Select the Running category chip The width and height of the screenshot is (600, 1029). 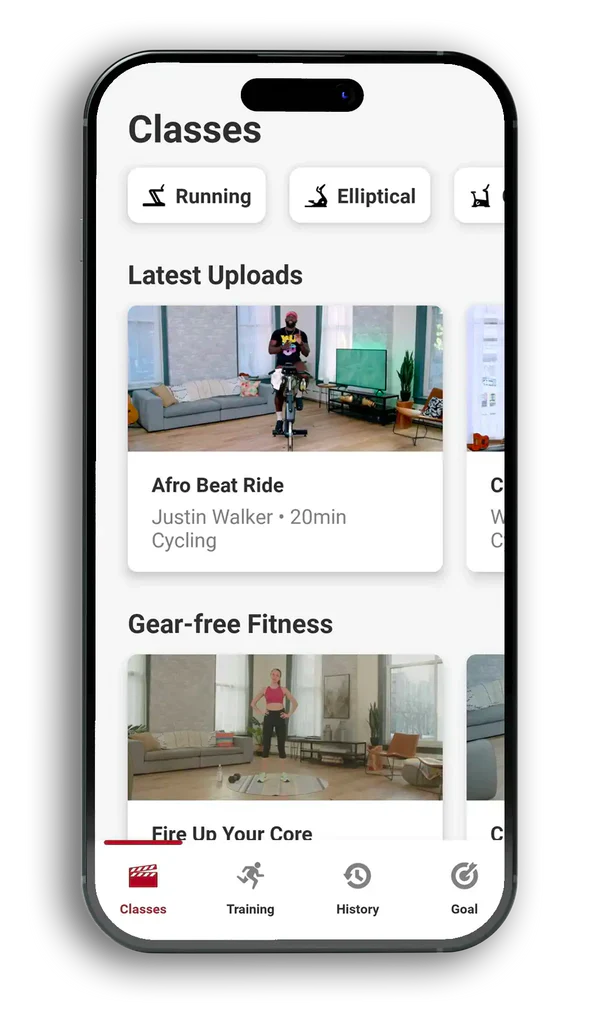click(197, 196)
